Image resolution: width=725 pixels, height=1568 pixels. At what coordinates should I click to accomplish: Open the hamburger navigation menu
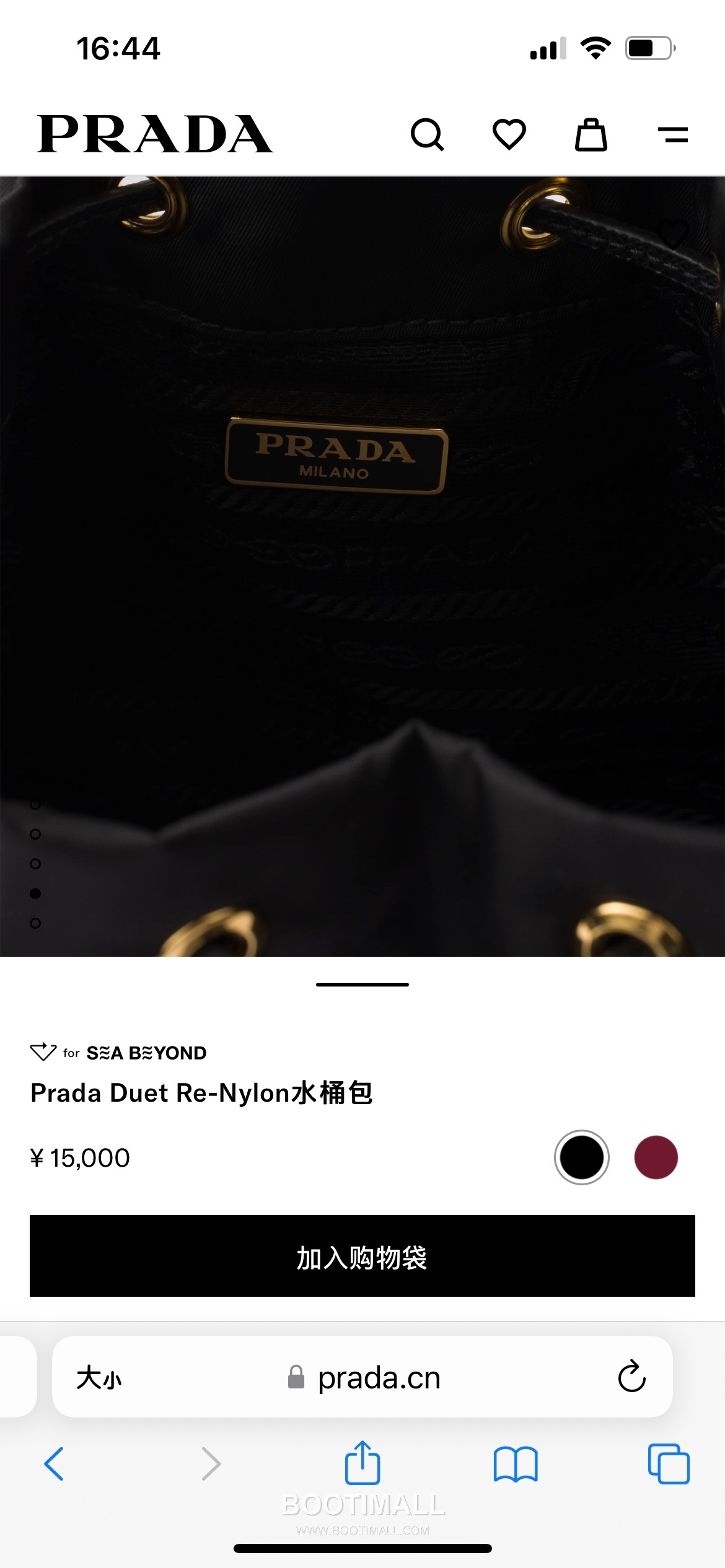(674, 135)
